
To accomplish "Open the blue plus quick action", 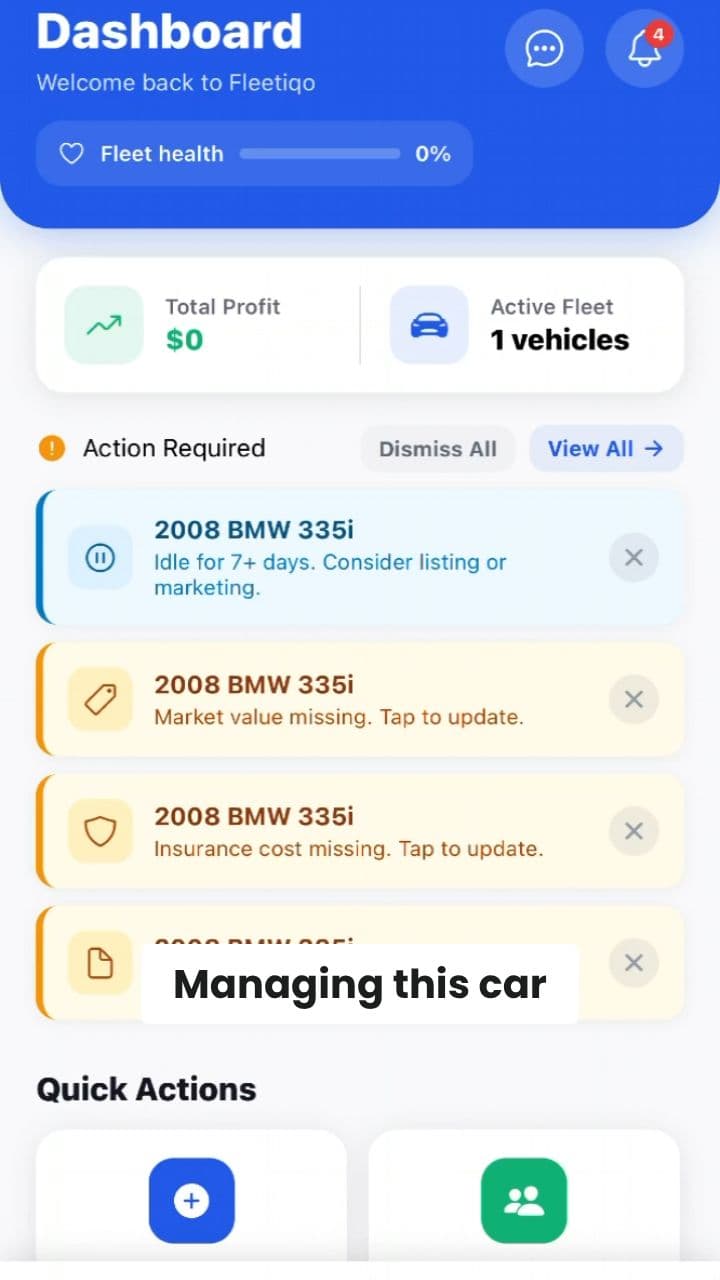I will tap(191, 1201).
